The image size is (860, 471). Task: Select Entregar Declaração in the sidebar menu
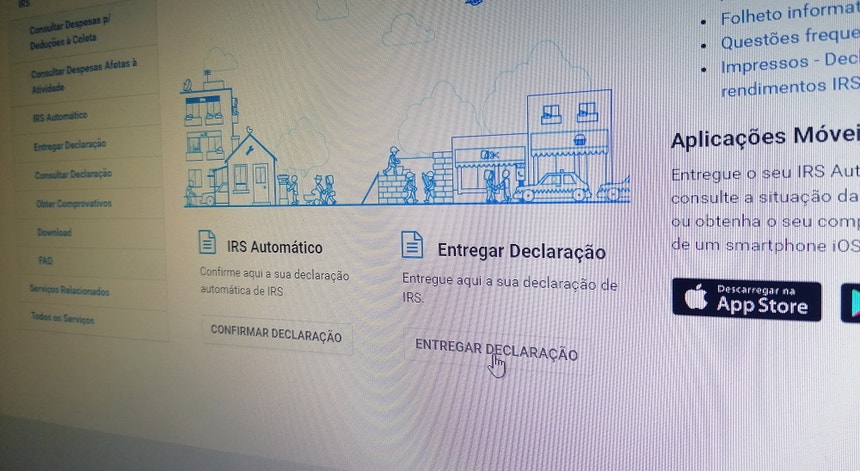(70, 145)
